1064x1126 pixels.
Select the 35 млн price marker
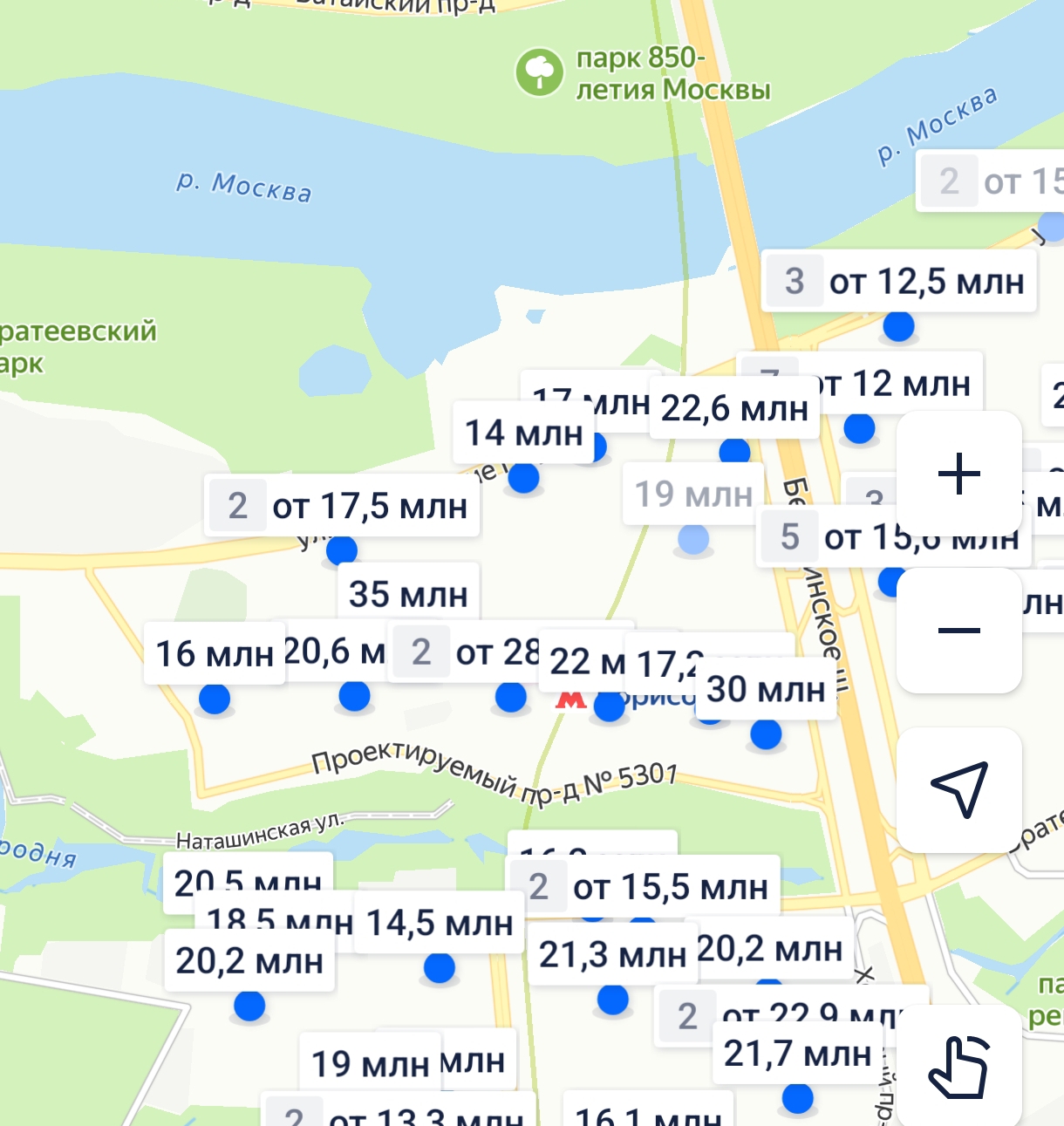click(x=408, y=595)
